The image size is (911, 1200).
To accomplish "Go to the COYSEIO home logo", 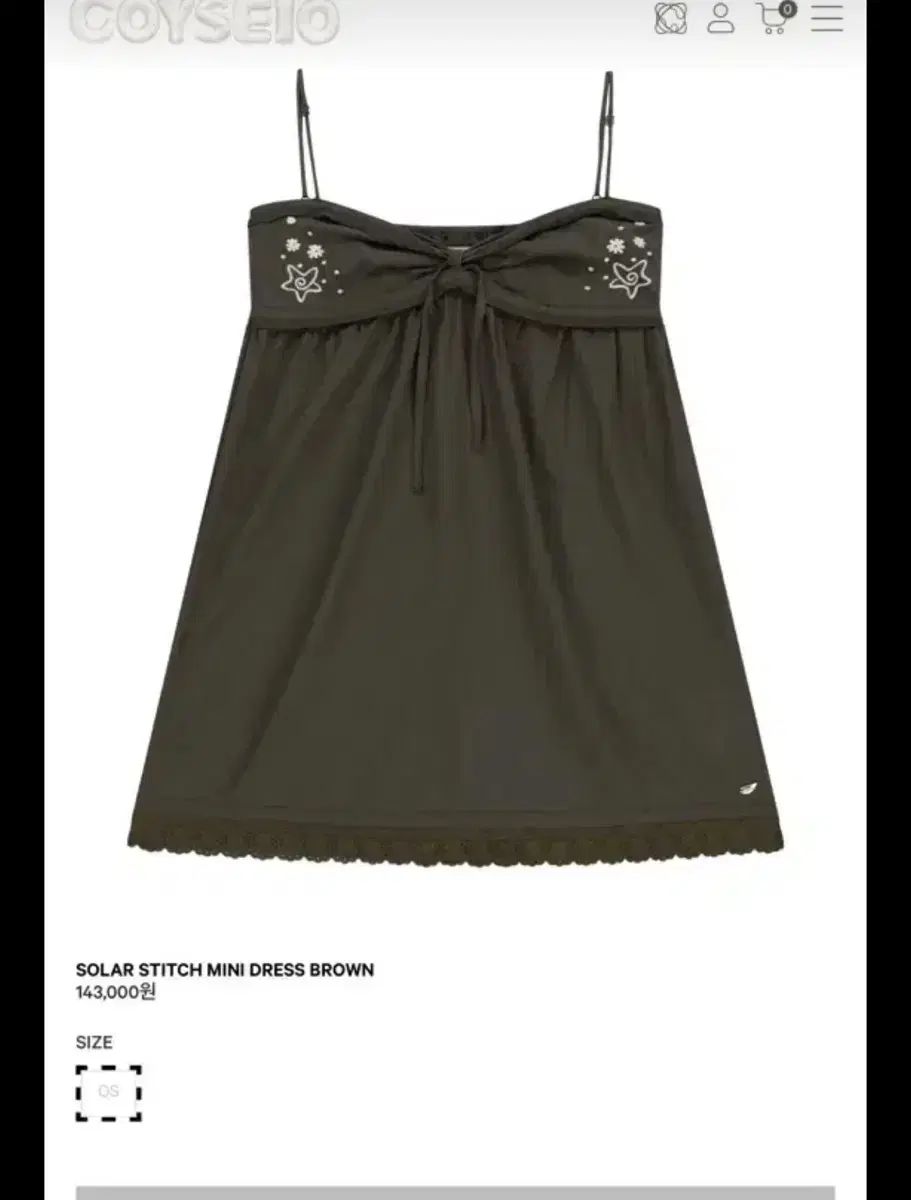I will pyautogui.click(x=205, y=22).
